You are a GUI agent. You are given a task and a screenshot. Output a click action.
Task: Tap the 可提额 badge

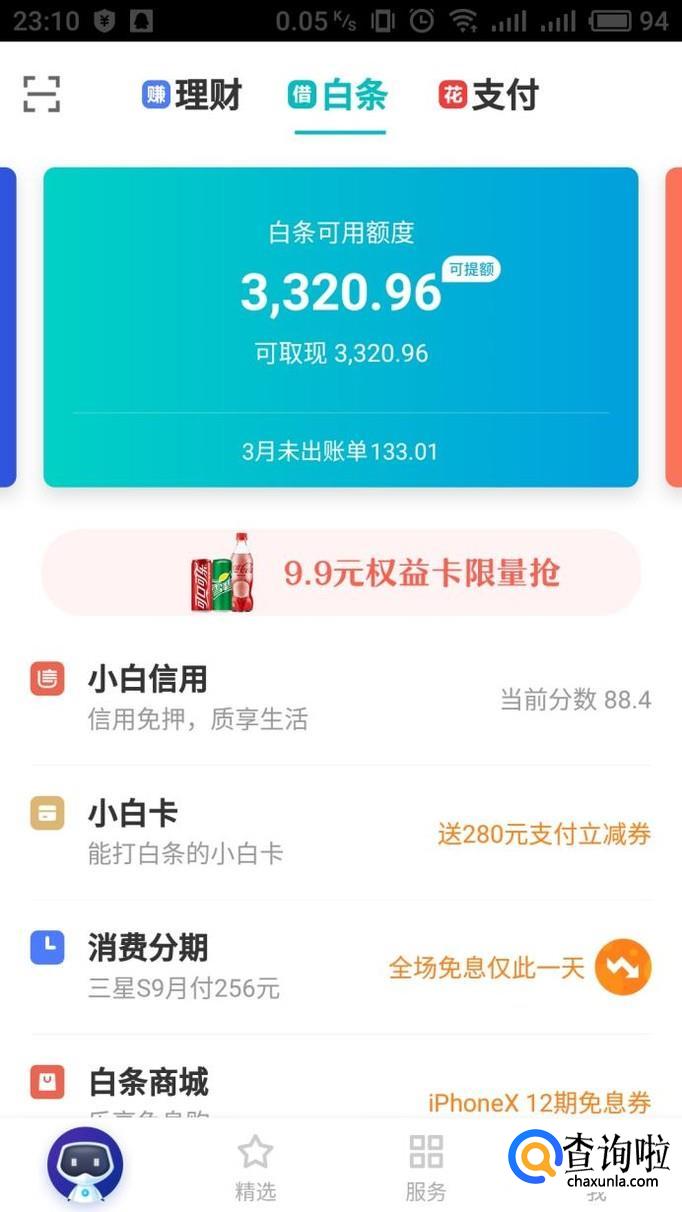point(471,269)
